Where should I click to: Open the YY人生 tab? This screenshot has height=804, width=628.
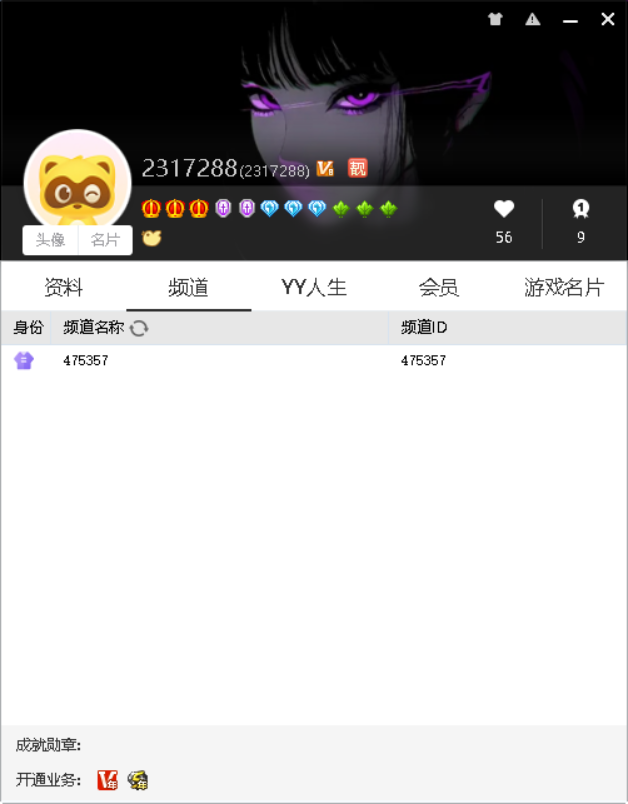pyautogui.click(x=314, y=288)
